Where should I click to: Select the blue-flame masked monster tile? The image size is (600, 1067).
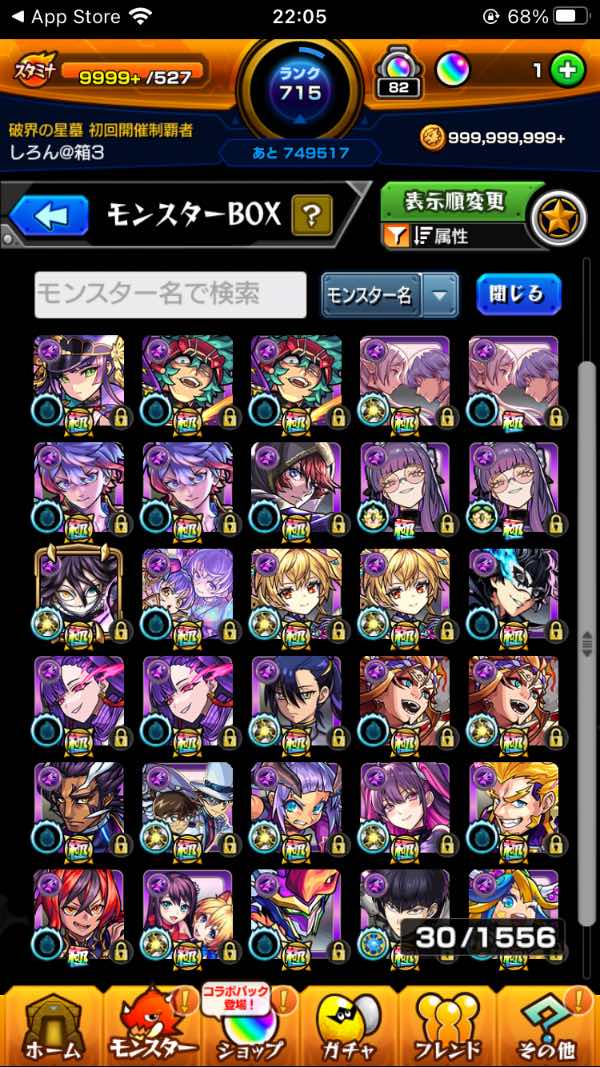[x=513, y=594]
